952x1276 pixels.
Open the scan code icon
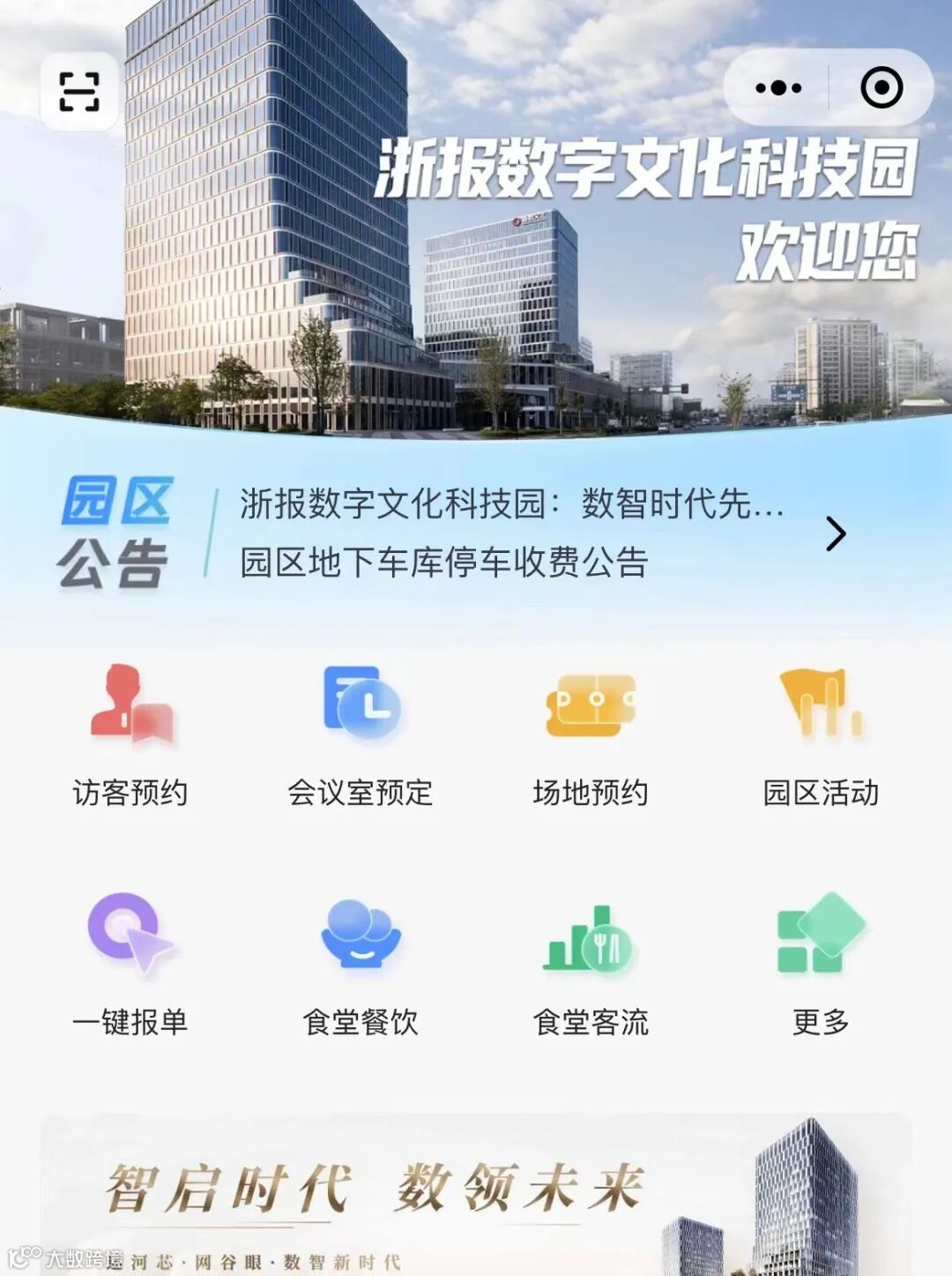pyautogui.click(x=79, y=92)
